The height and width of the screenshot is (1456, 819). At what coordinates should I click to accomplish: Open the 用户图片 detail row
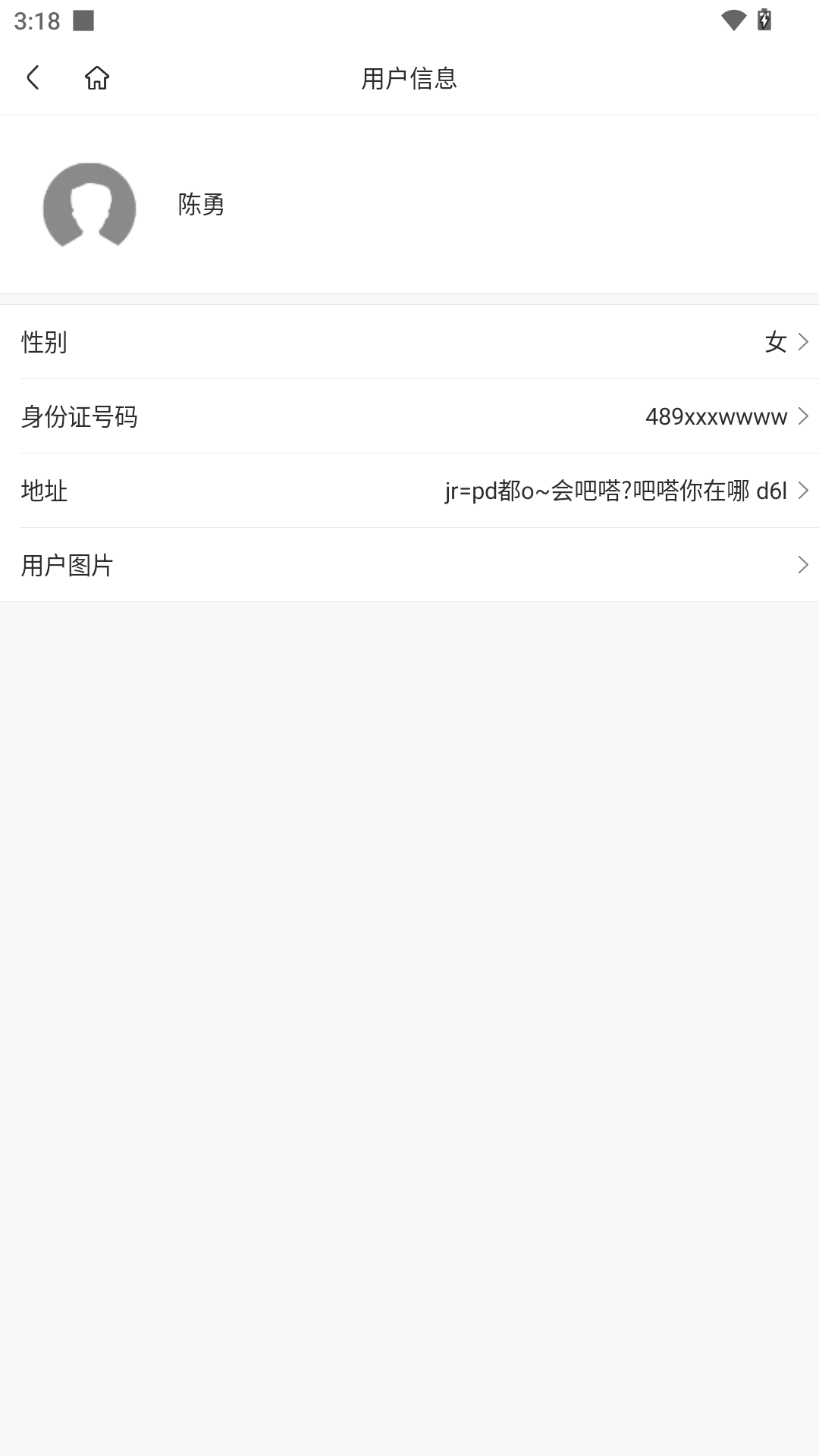409,564
